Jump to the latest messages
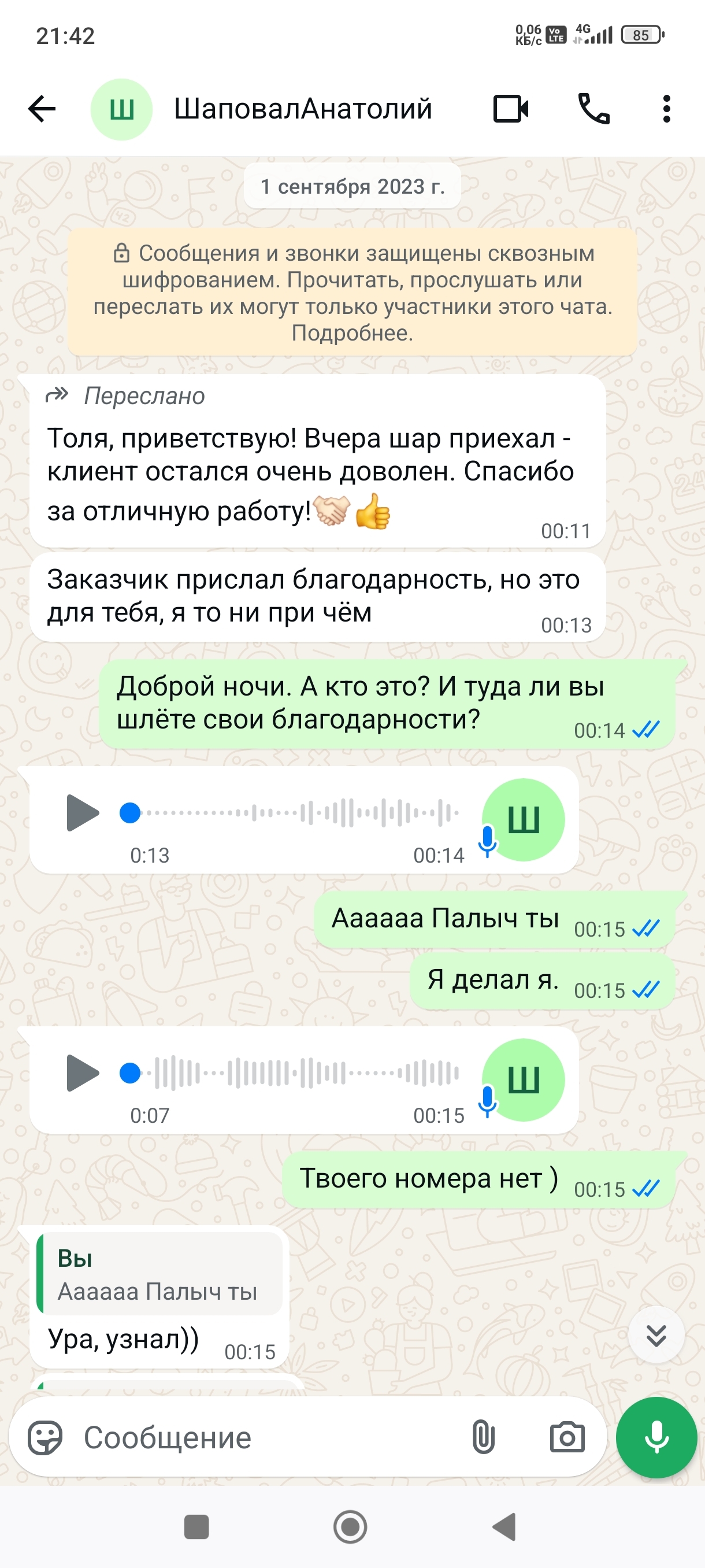This screenshot has width=705, height=1568. pos(656,1335)
